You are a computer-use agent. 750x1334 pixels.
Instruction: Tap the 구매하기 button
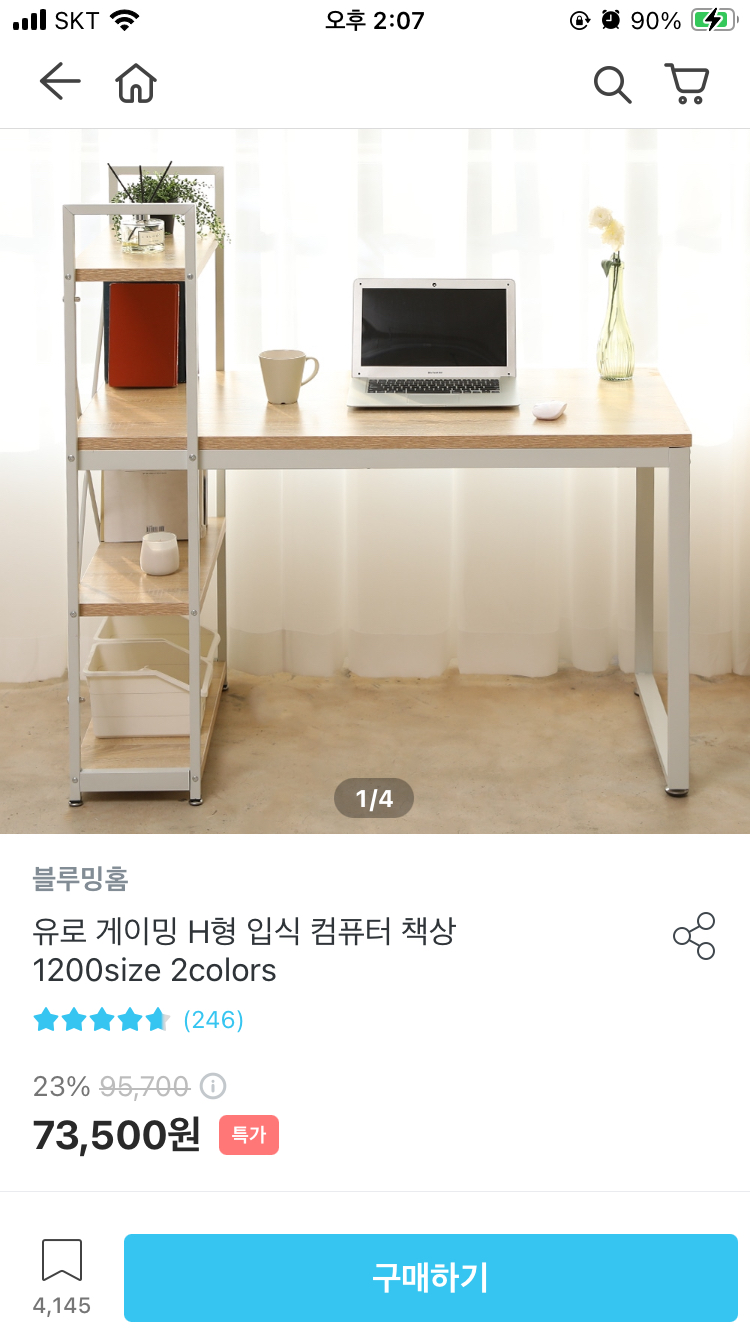coord(430,1277)
